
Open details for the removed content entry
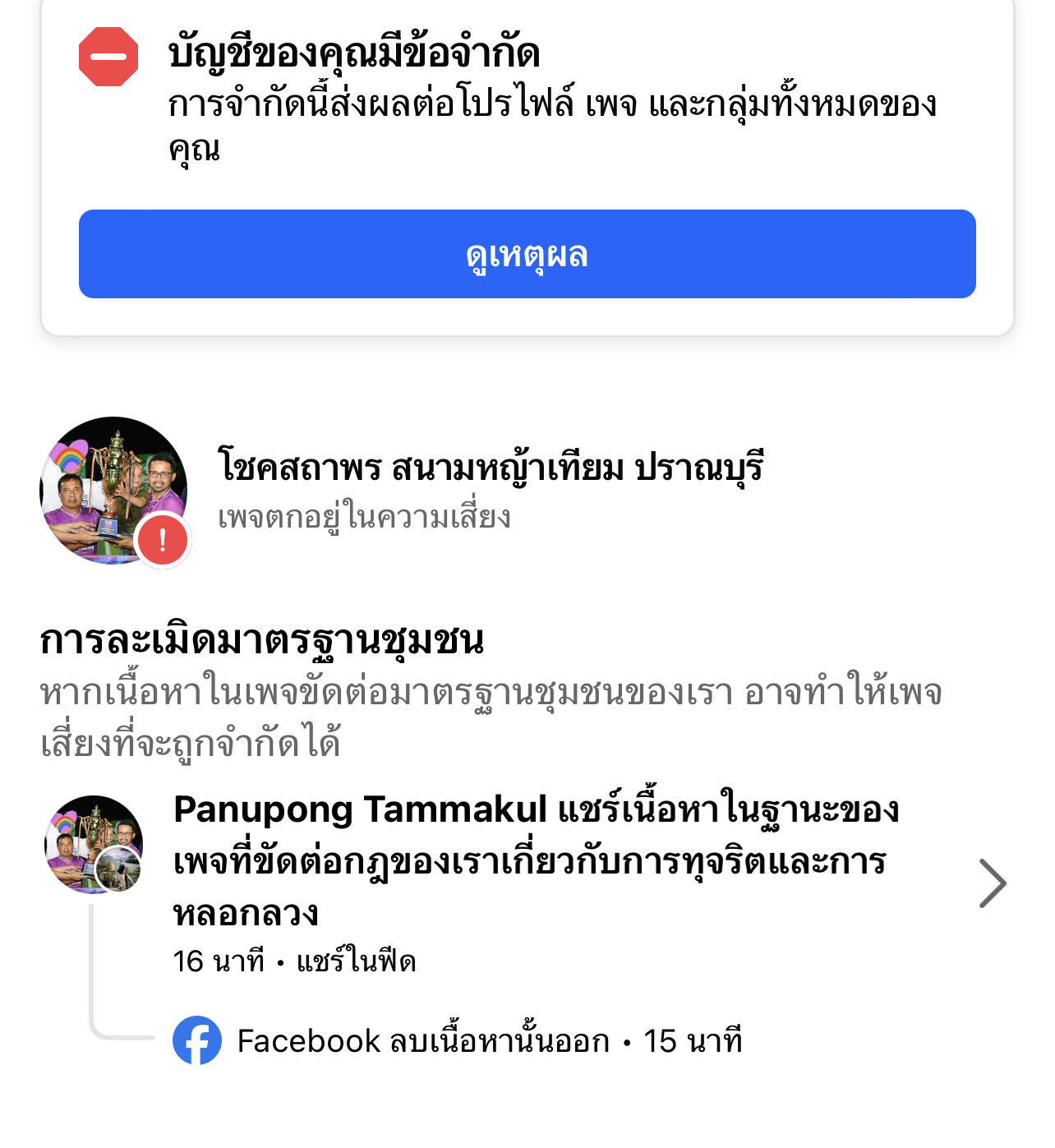[491, 1040]
